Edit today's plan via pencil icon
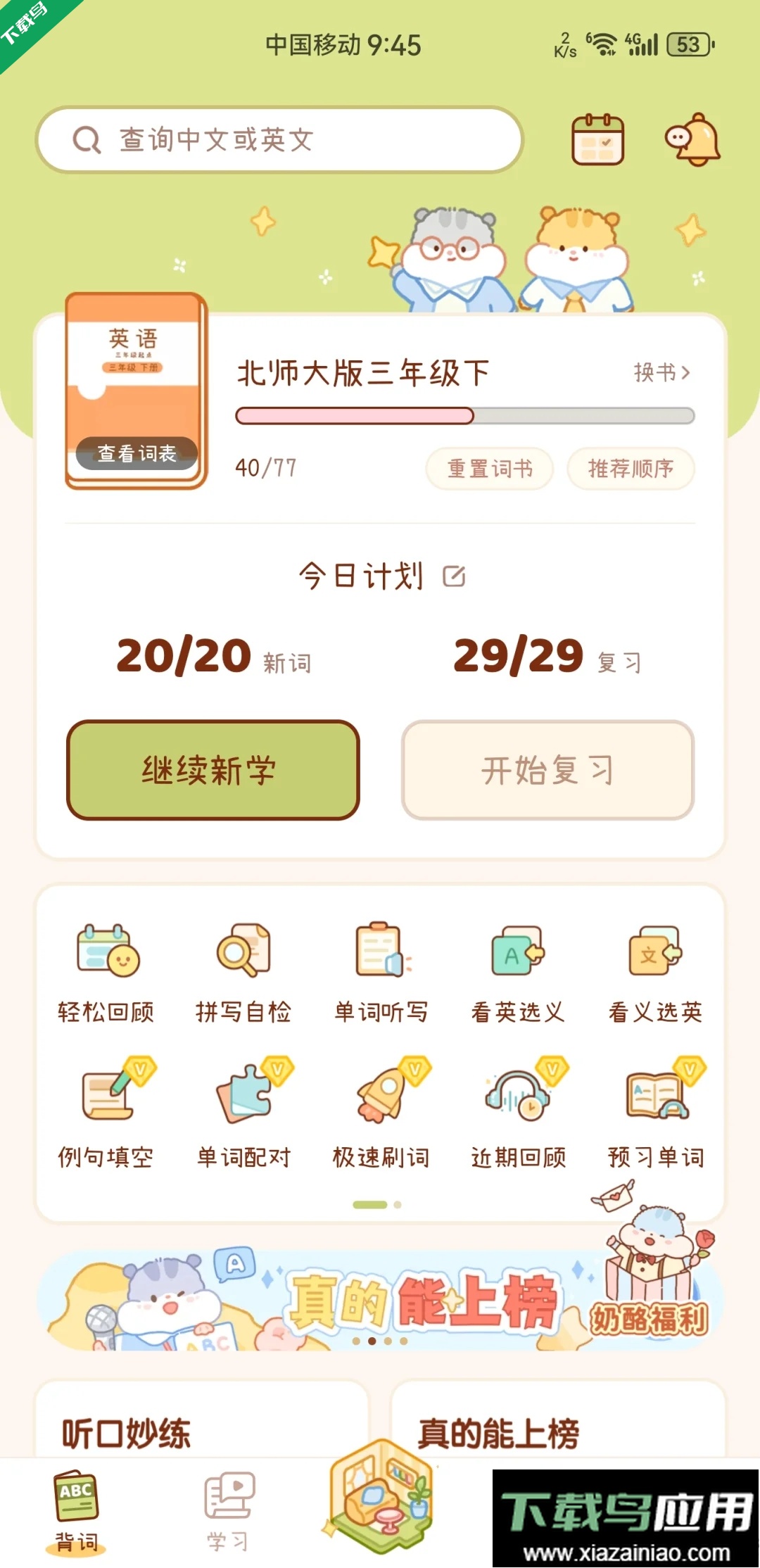The width and height of the screenshot is (760, 1568). point(455,576)
